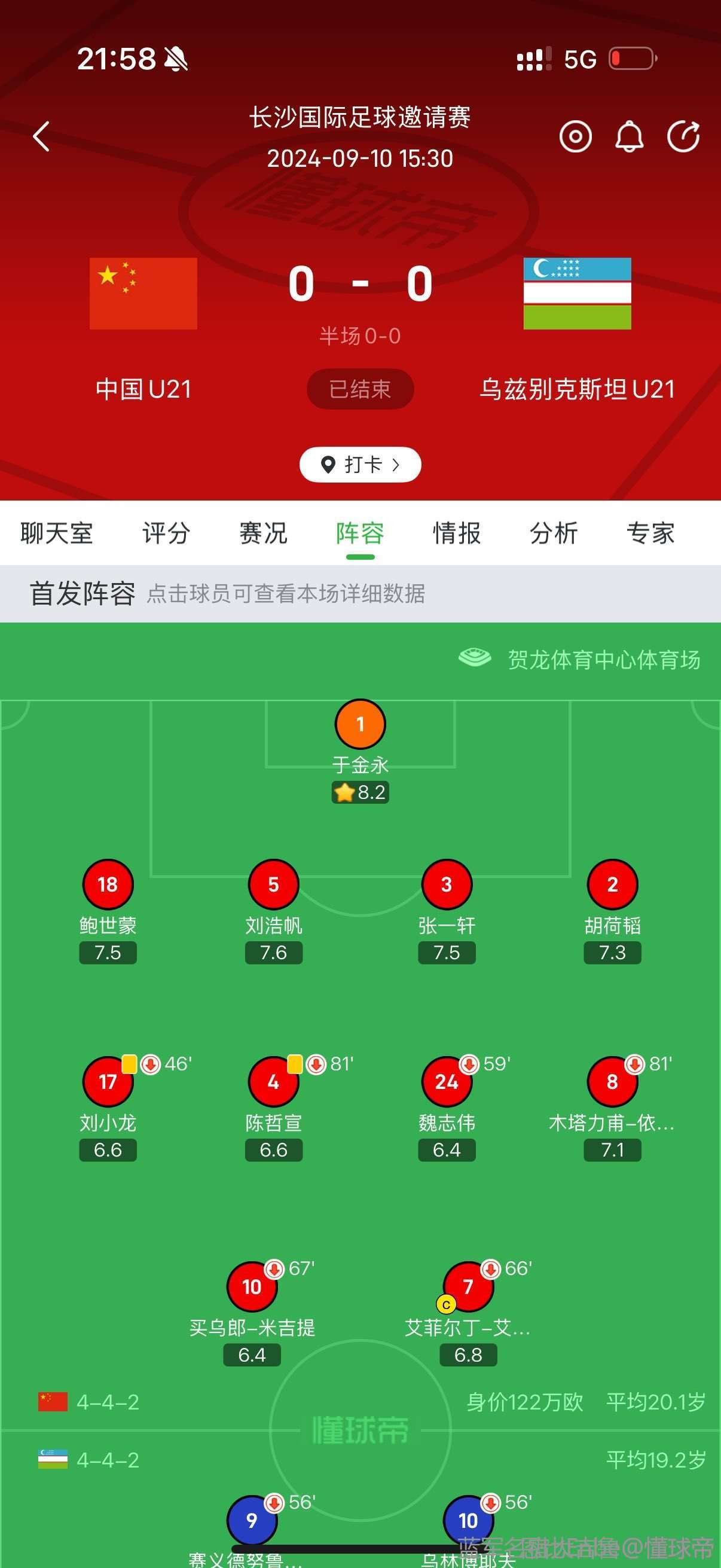
Task: Open the target circle icon in header
Action: click(575, 136)
